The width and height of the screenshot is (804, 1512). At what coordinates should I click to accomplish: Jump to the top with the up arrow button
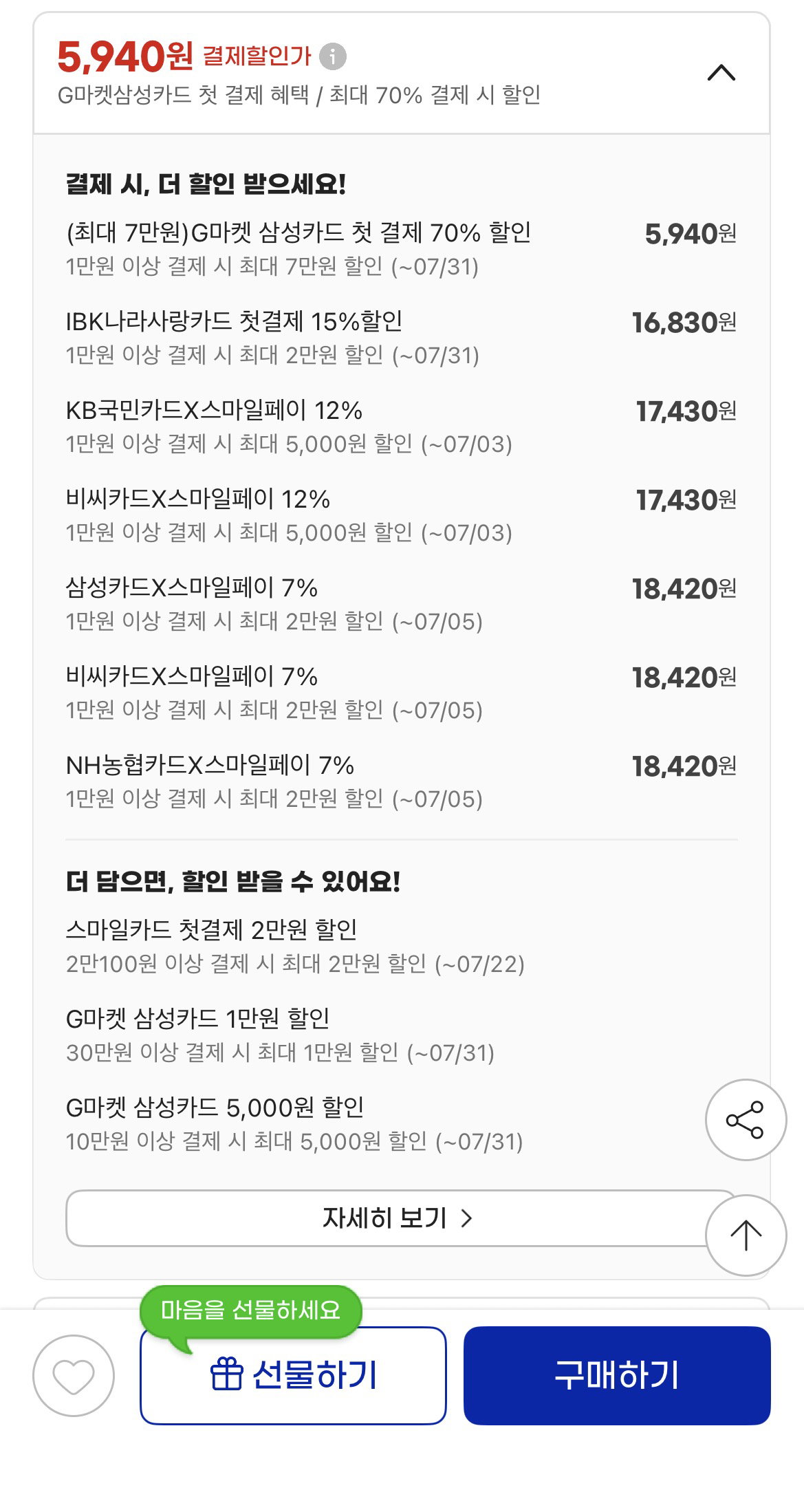(746, 1235)
